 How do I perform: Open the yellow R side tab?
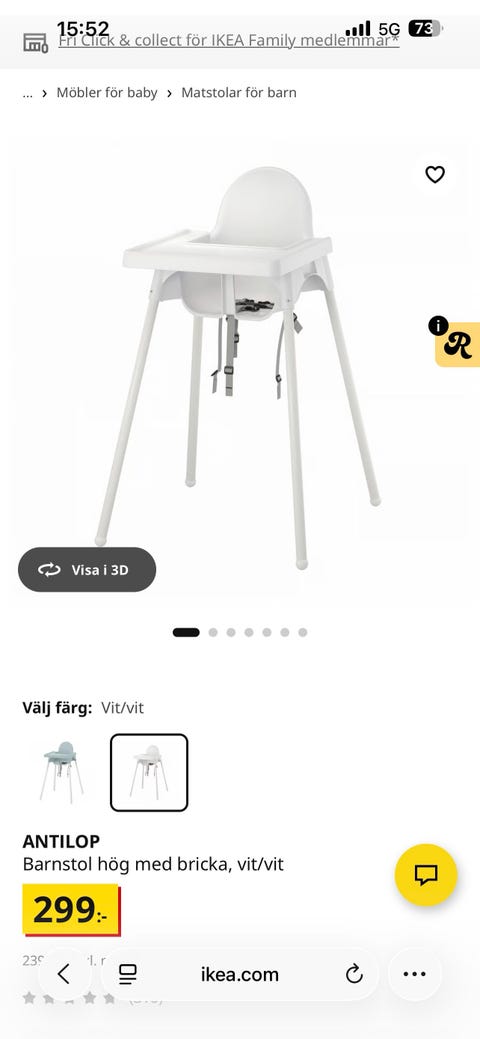(x=457, y=344)
